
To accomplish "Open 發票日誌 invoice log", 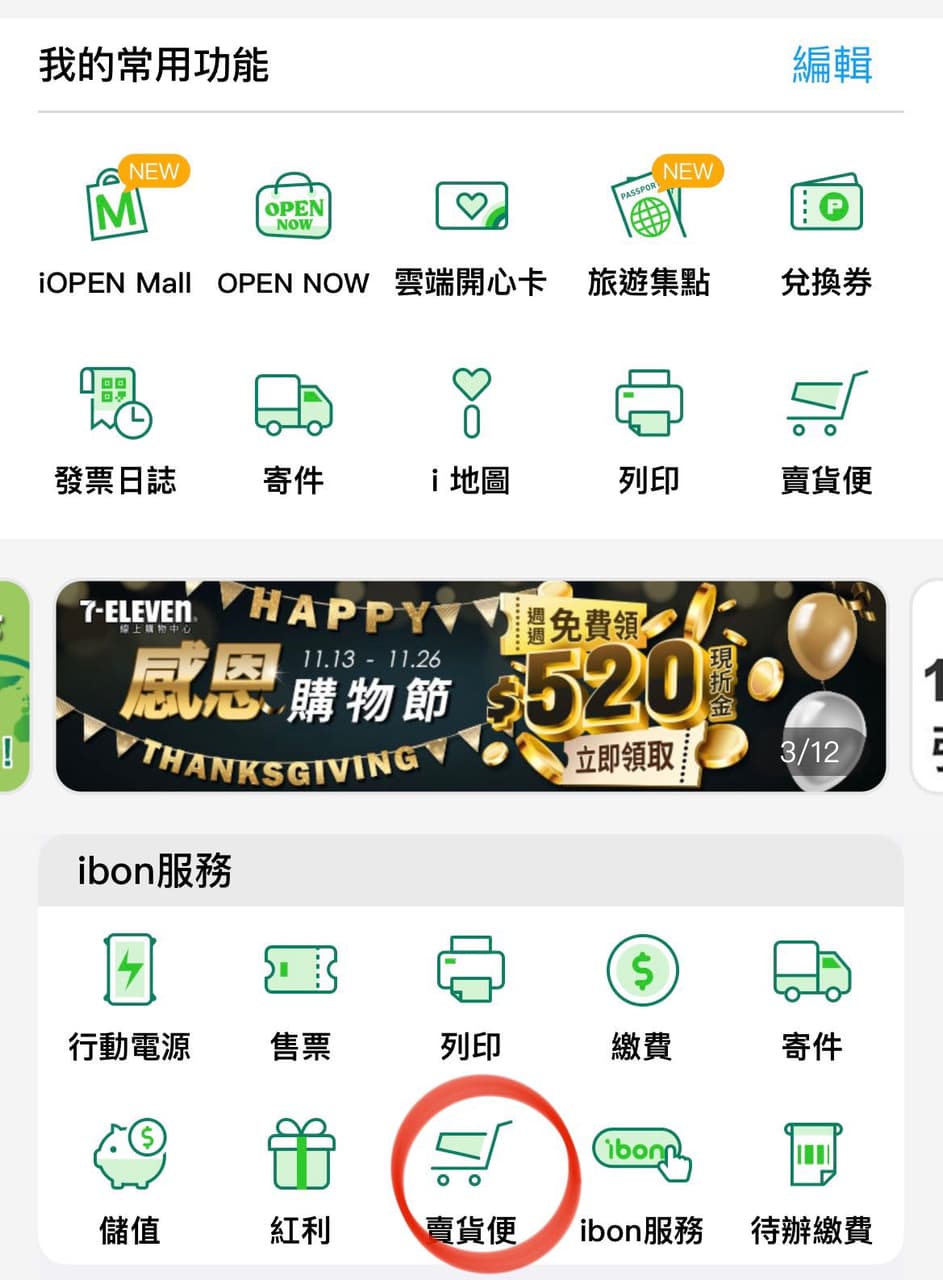I will 115,430.
